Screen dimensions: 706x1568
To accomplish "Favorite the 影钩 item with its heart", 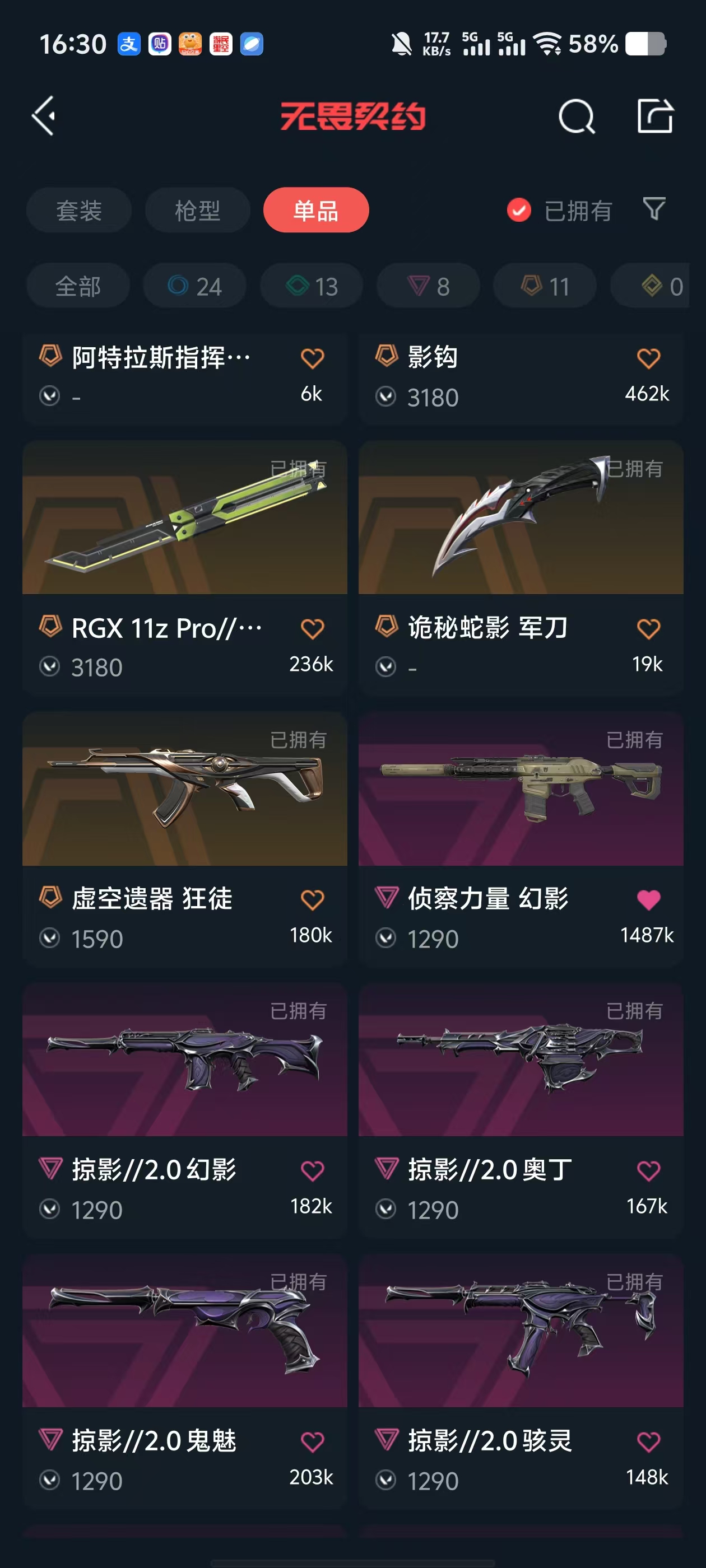I will point(648,358).
